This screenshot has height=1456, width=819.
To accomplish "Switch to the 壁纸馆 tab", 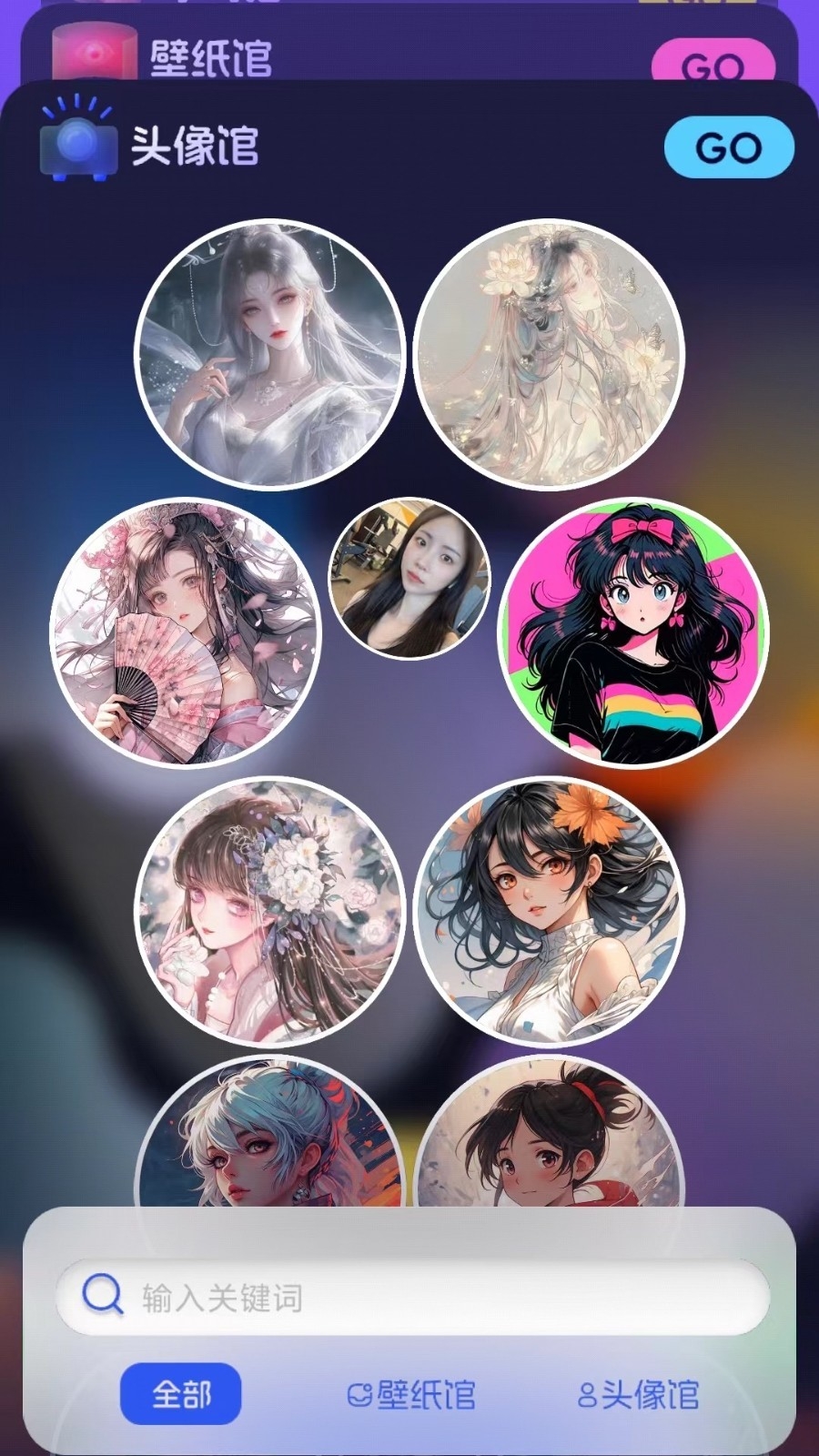I will point(411,1394).
